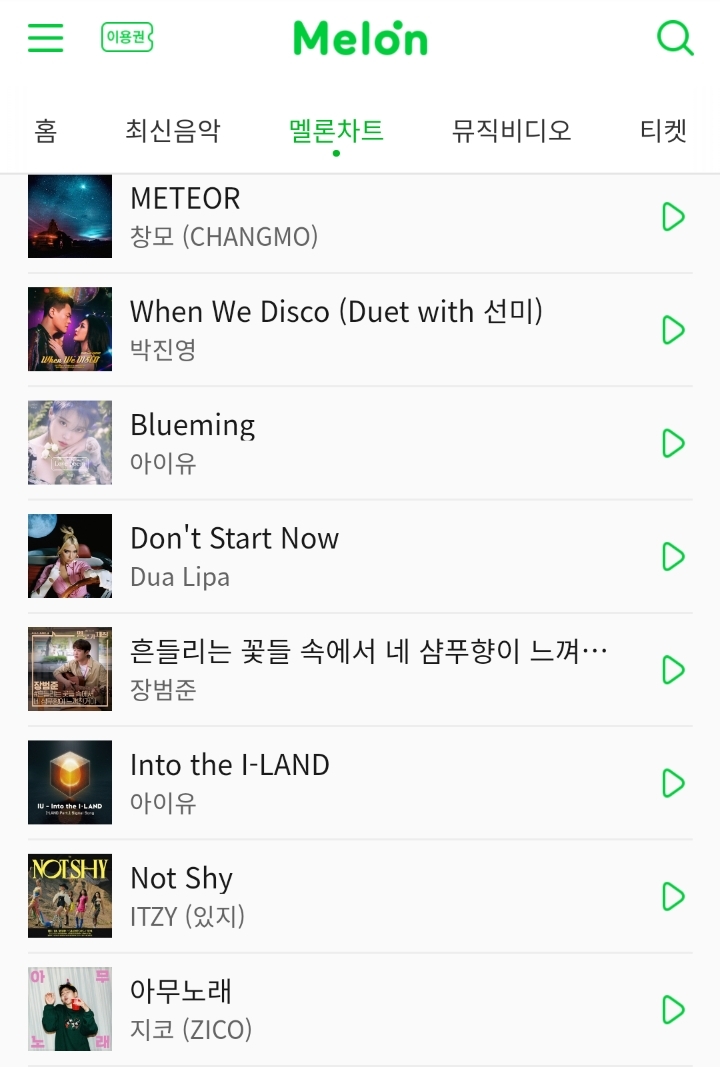Go to the 뮤직비디오 tab
This screenshot has width=720, height=1067.
point(511,131)
